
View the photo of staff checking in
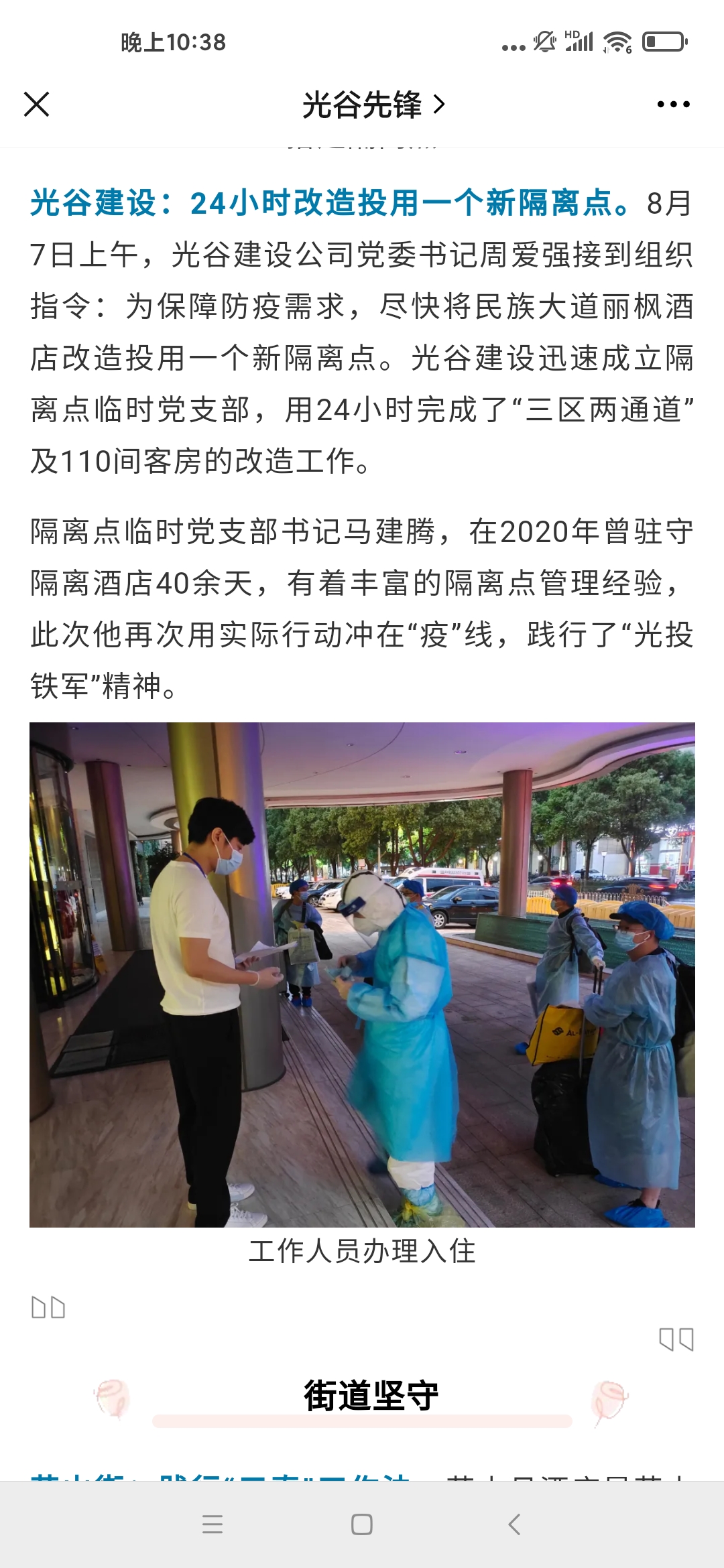pyautogui.click(x=362, y=974)
